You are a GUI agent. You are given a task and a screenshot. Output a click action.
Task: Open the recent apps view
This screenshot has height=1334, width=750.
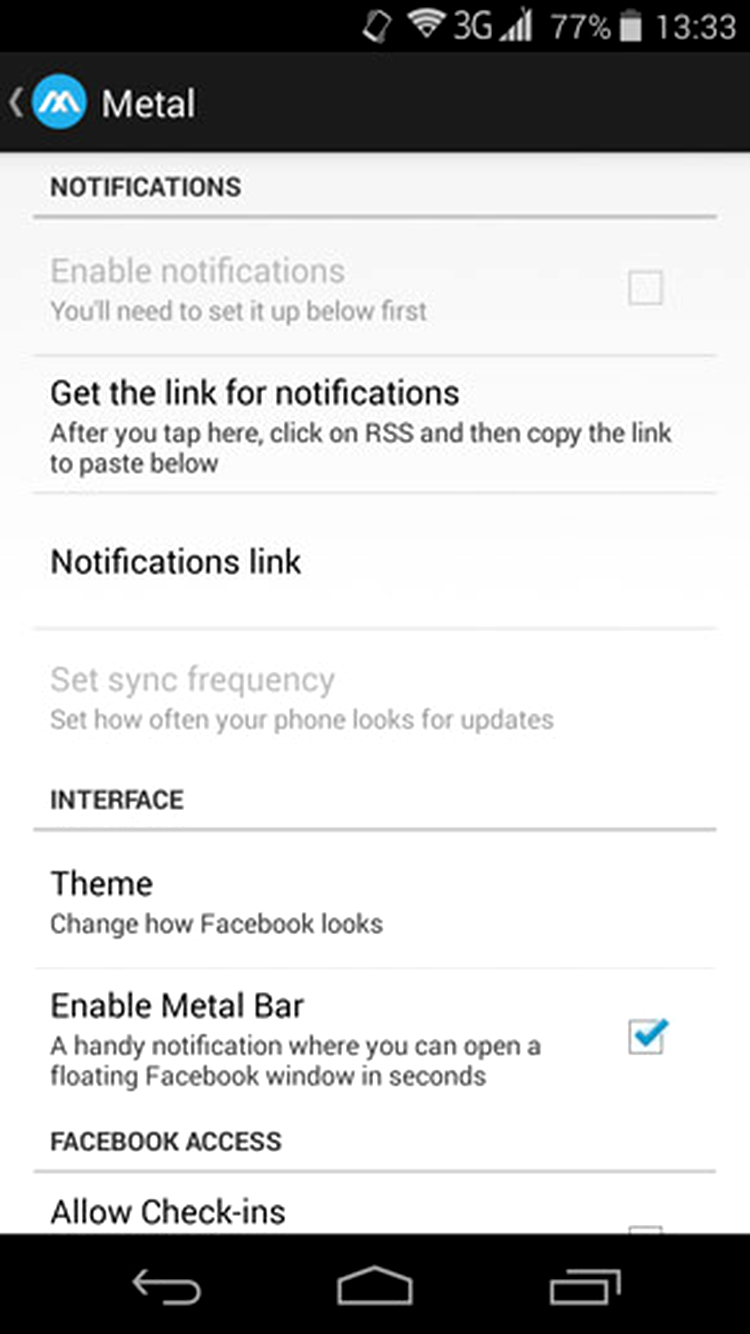[585, 1286]
